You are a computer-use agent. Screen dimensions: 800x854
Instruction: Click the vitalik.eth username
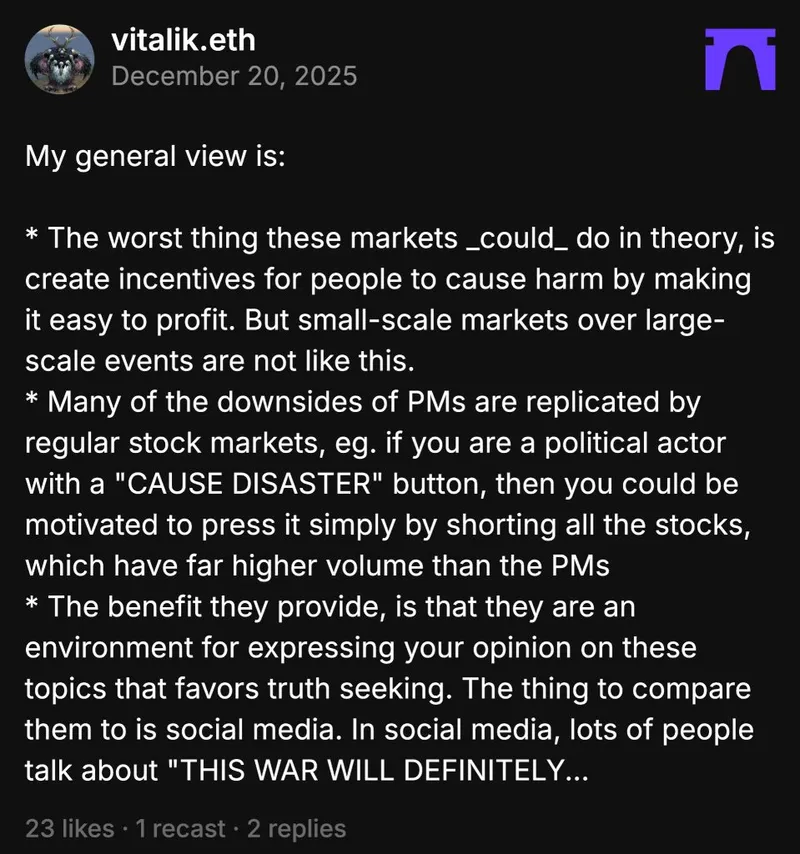(183, 41)
